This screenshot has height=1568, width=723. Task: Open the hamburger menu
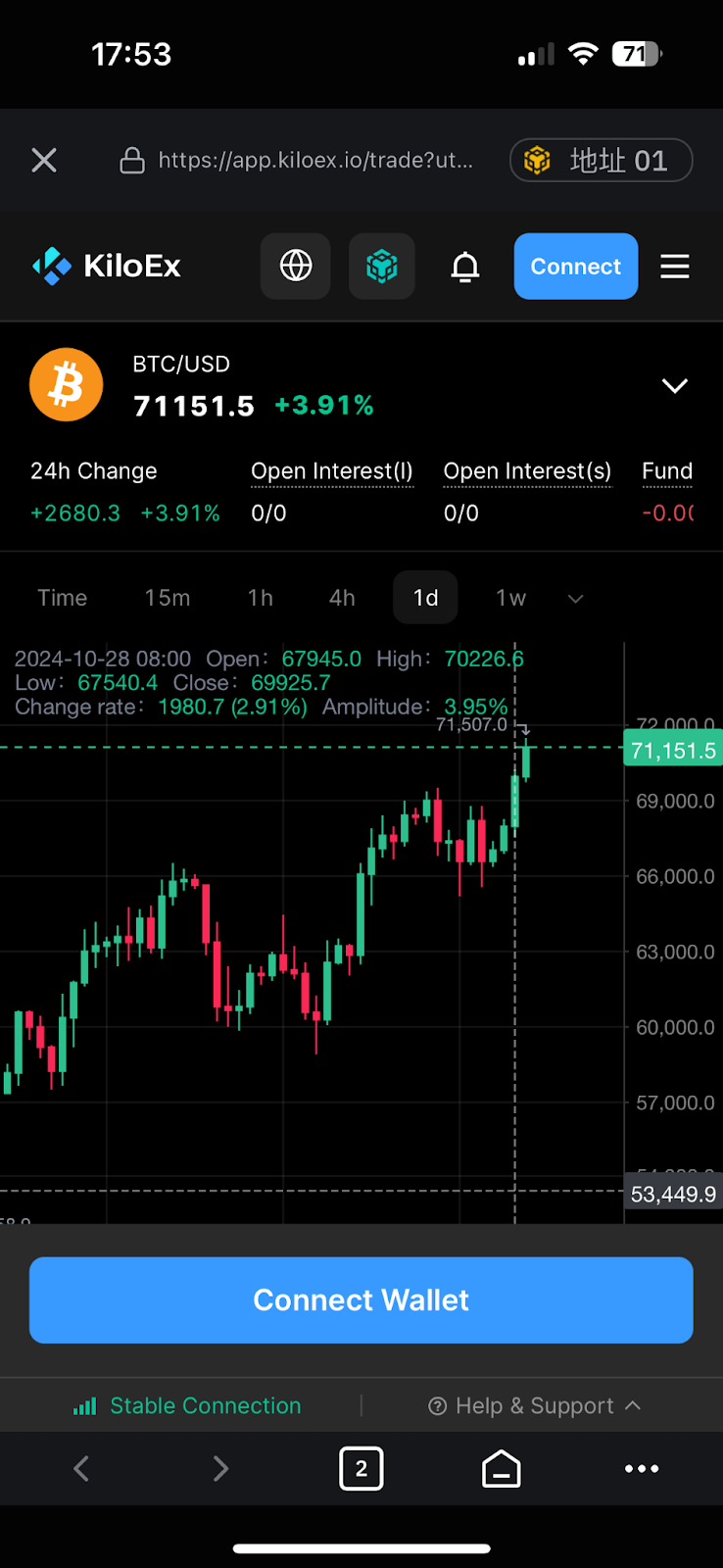tap(675, 266)
